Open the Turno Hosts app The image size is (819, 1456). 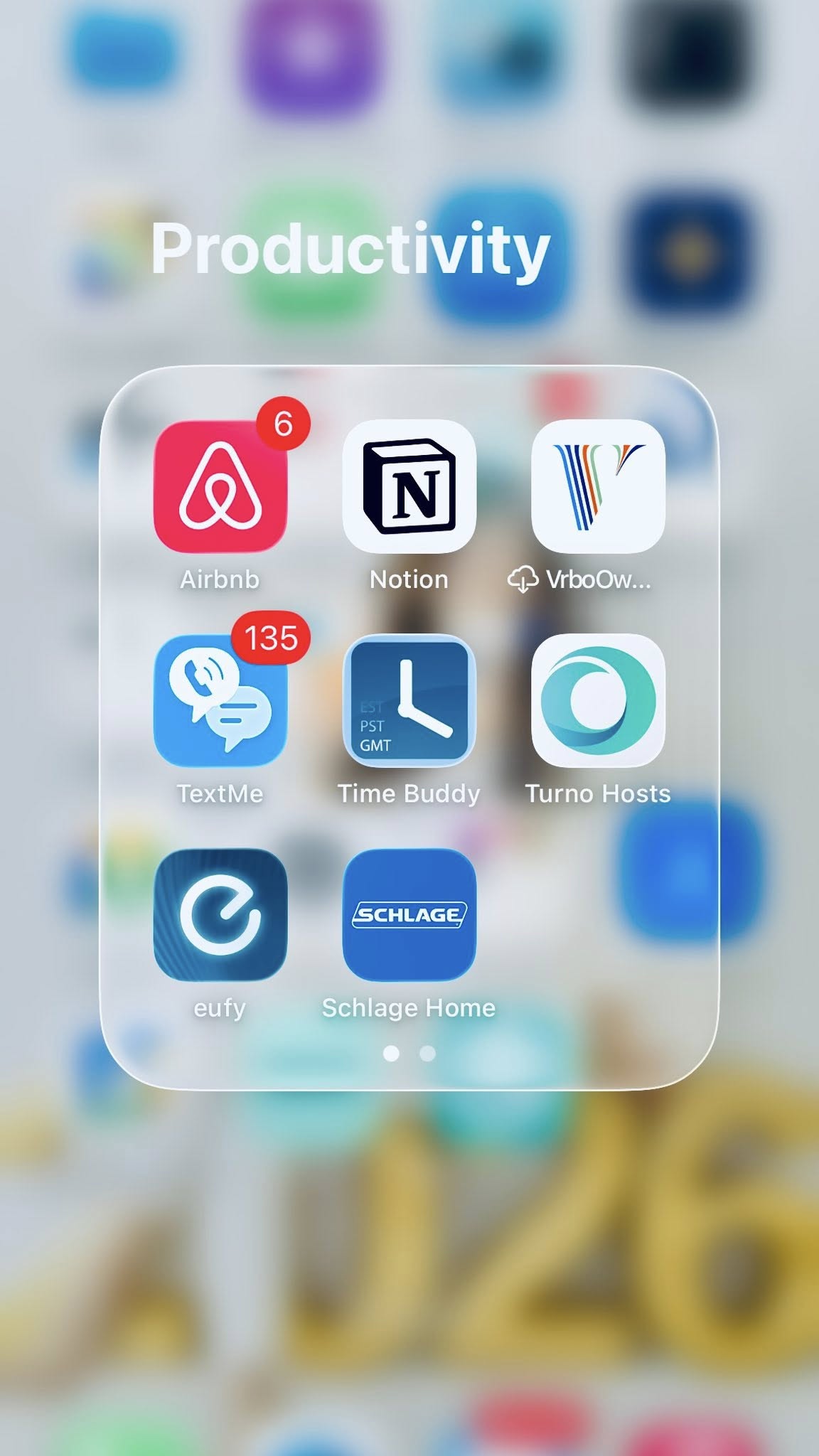(598, 702)
